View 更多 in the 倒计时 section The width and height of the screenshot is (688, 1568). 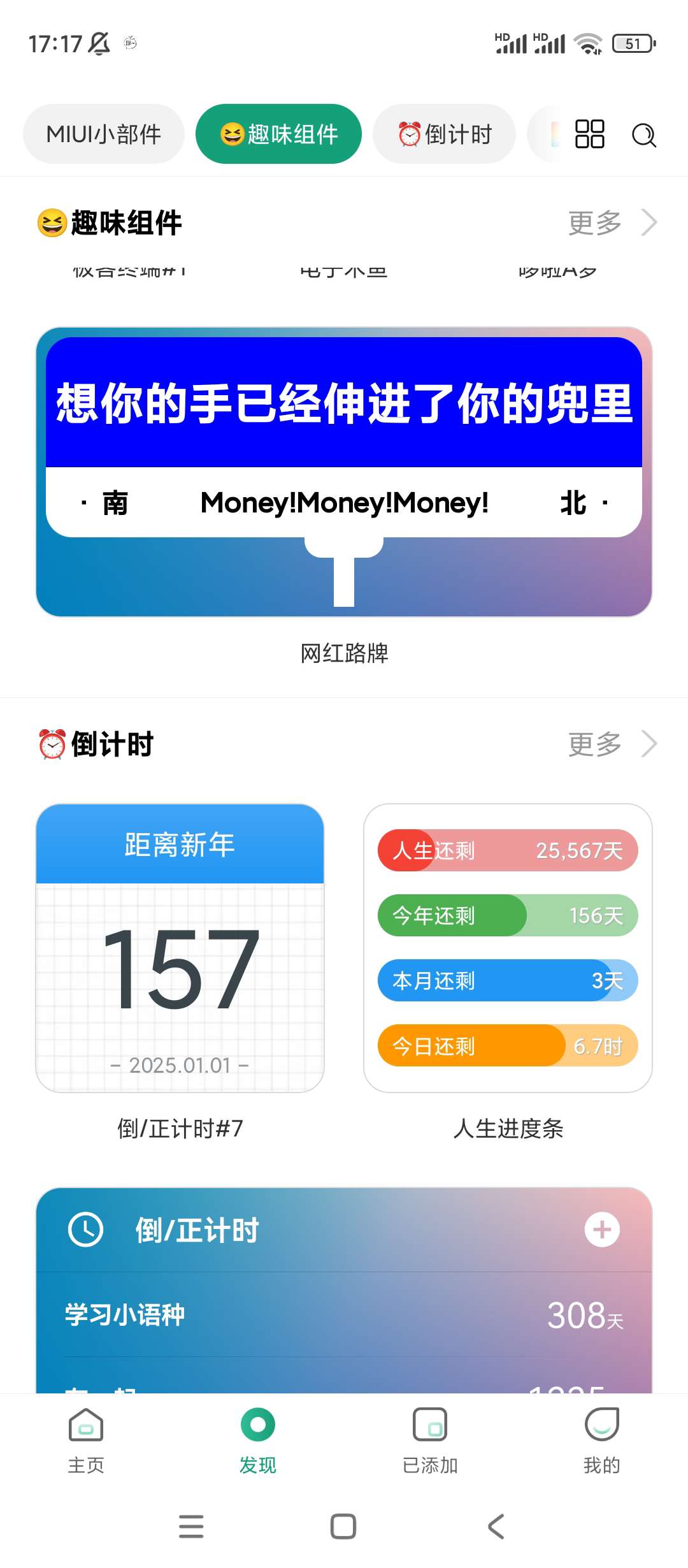click(x=611, y=744)
